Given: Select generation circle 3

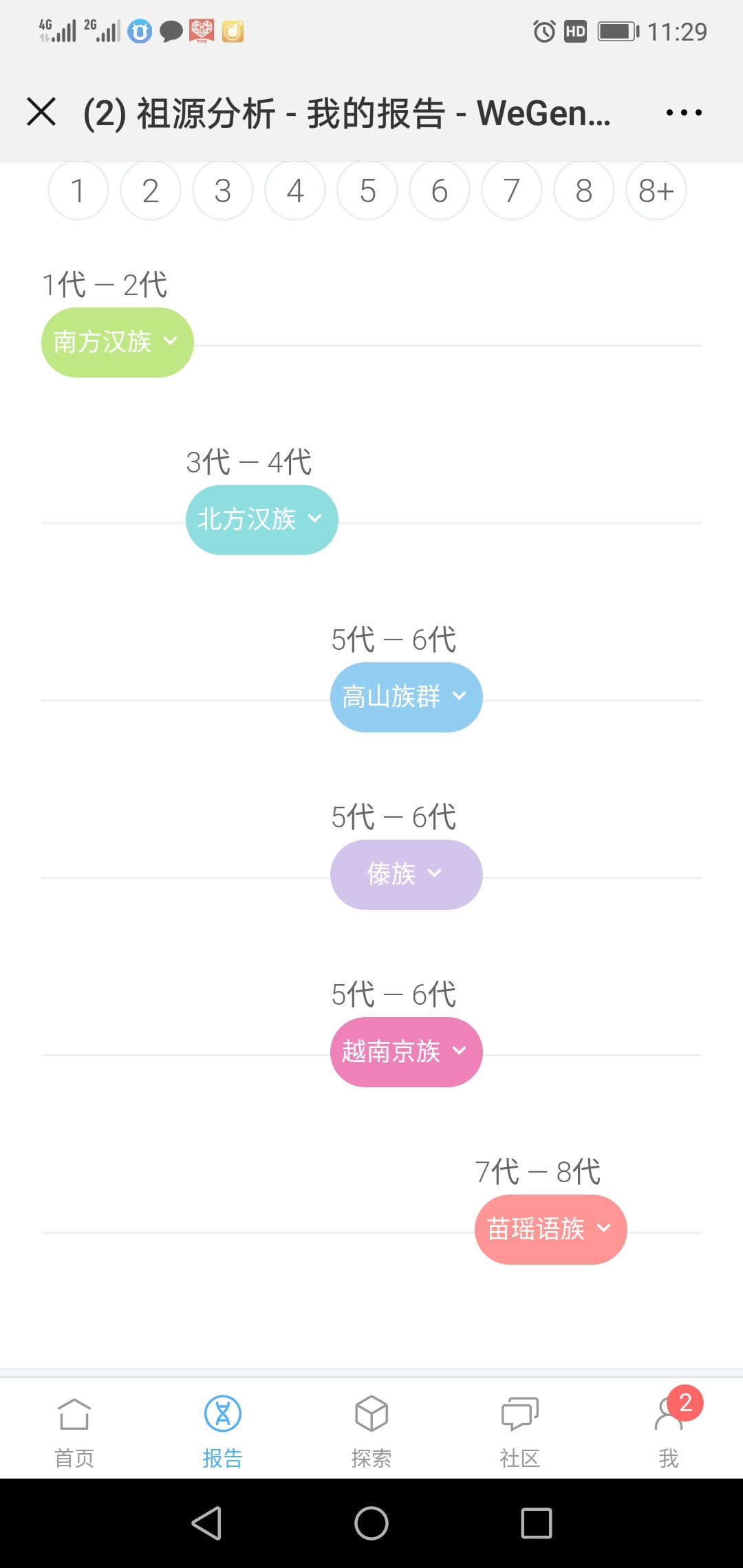Looking at the screenshot, I should pos(223,190).
